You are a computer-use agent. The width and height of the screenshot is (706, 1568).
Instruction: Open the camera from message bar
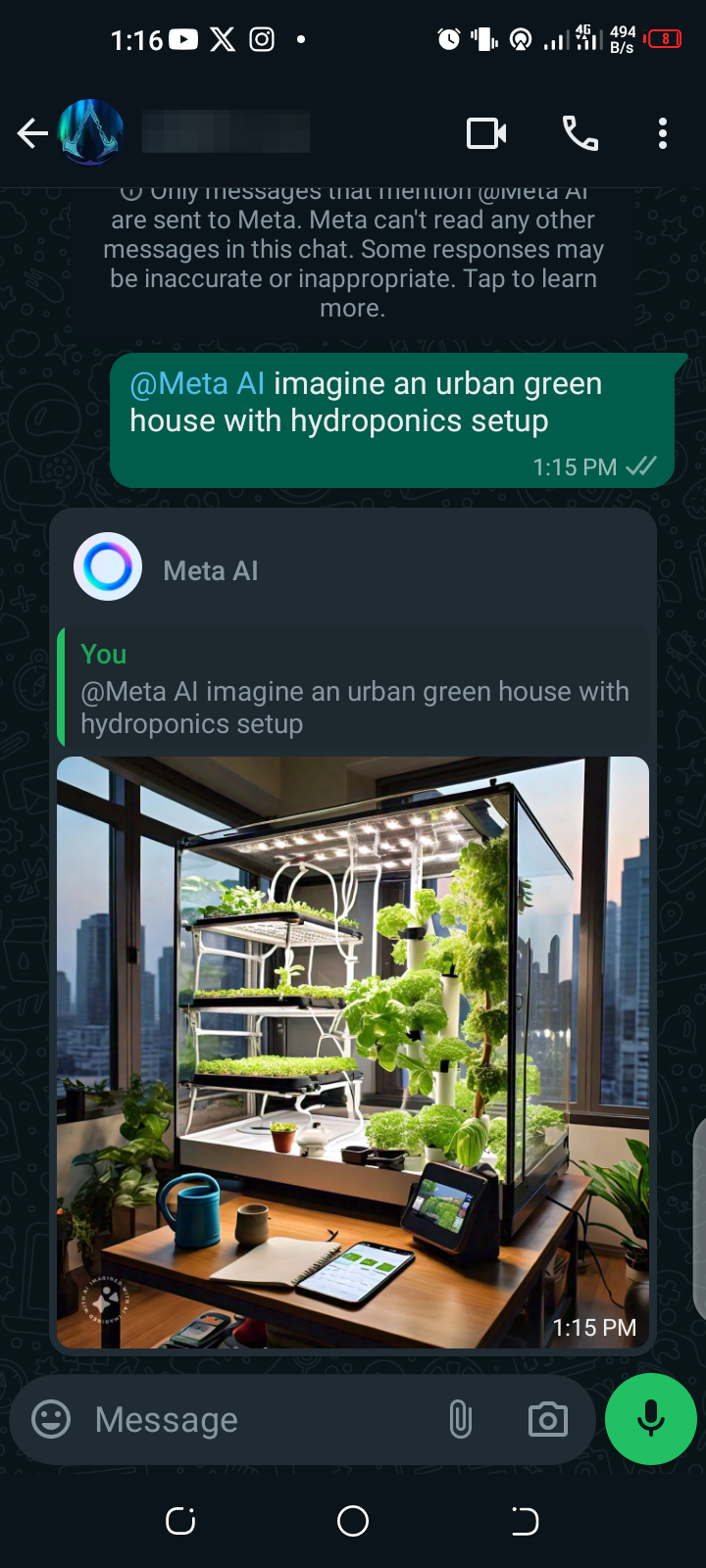click(x=547, y=1419)
